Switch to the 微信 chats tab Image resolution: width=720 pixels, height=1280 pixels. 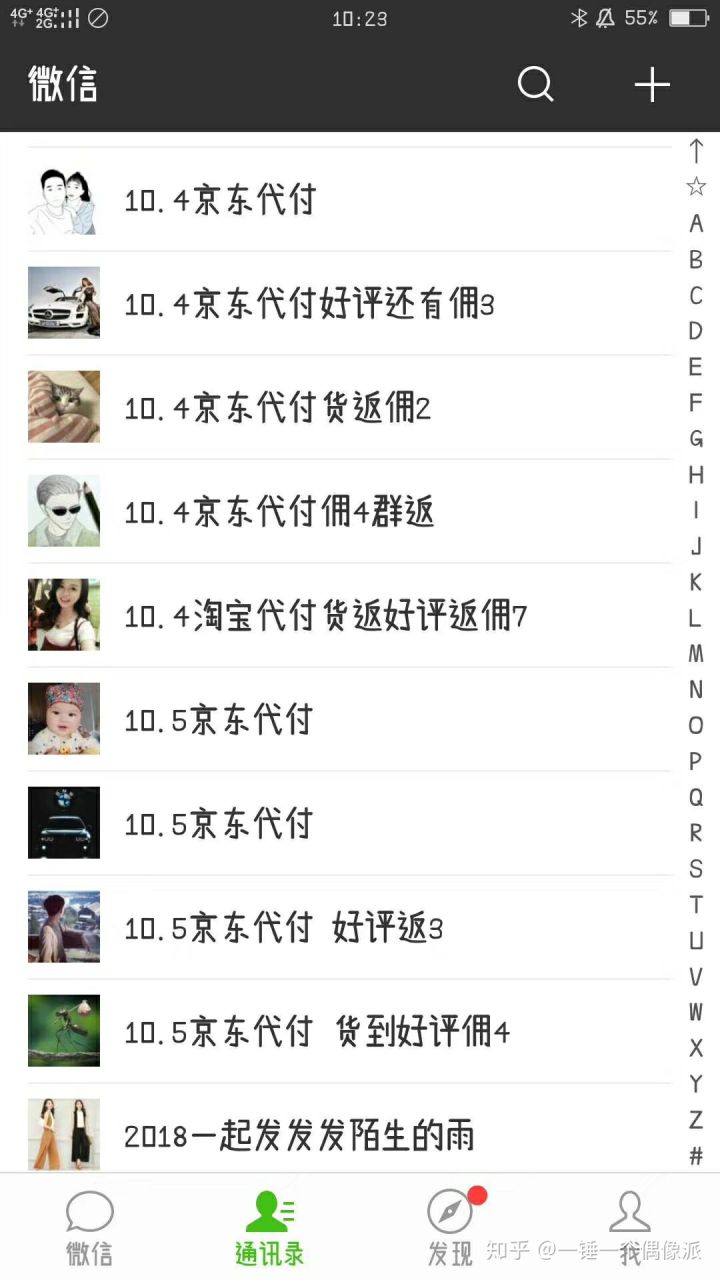[x=90, y=1227]
